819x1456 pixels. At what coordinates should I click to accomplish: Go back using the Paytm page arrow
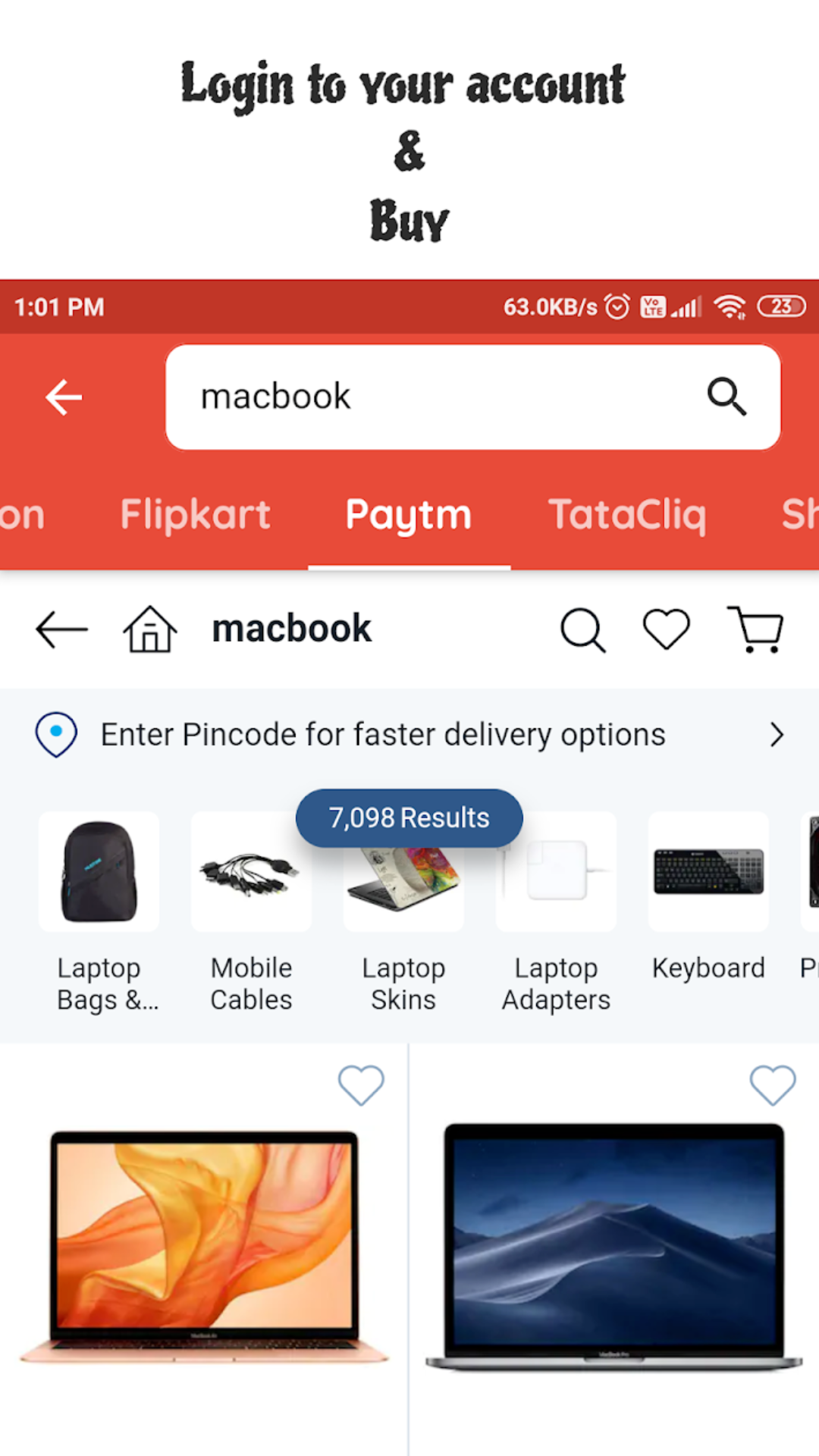(x=61, y=629)
